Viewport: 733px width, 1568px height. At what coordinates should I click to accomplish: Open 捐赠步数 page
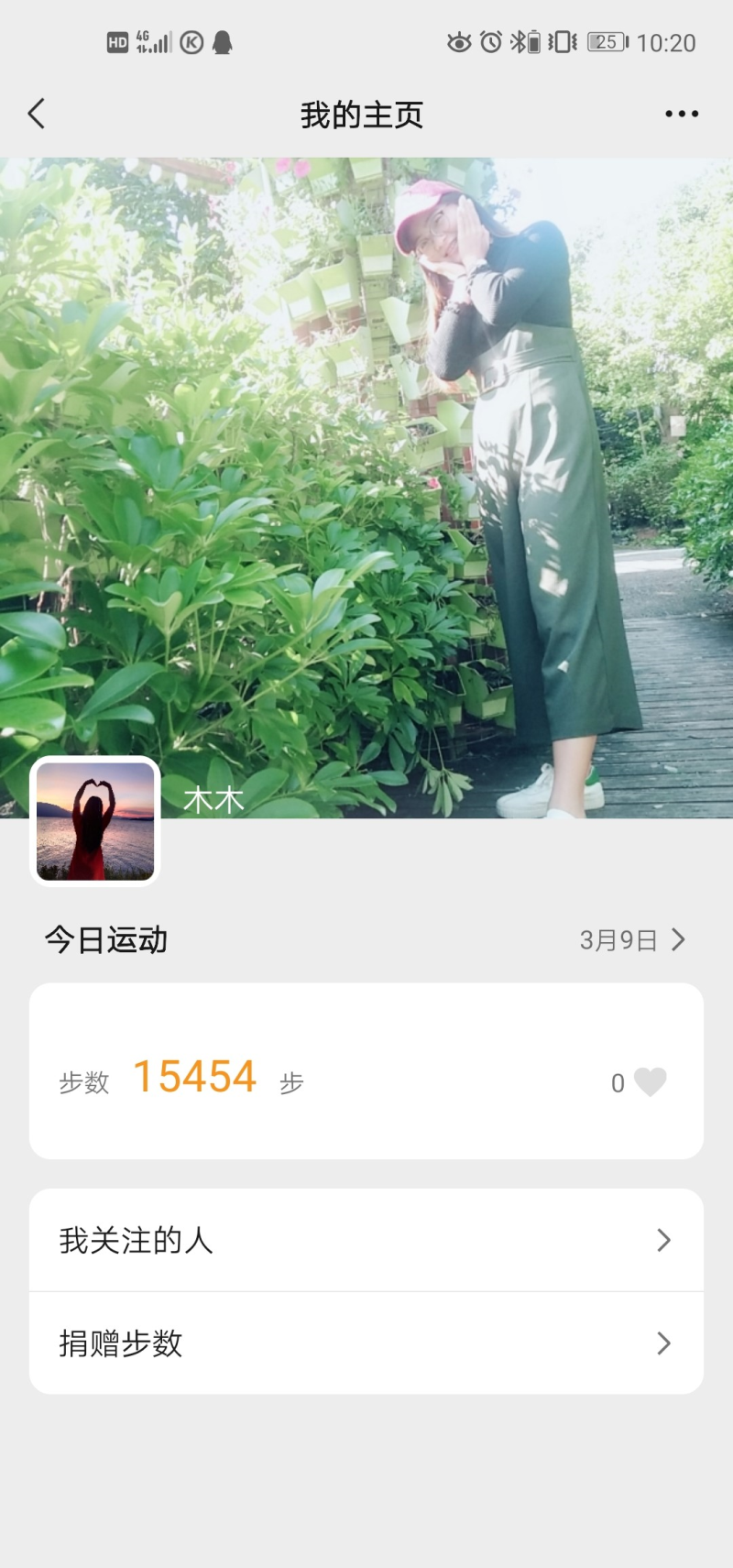point(366,1343)
